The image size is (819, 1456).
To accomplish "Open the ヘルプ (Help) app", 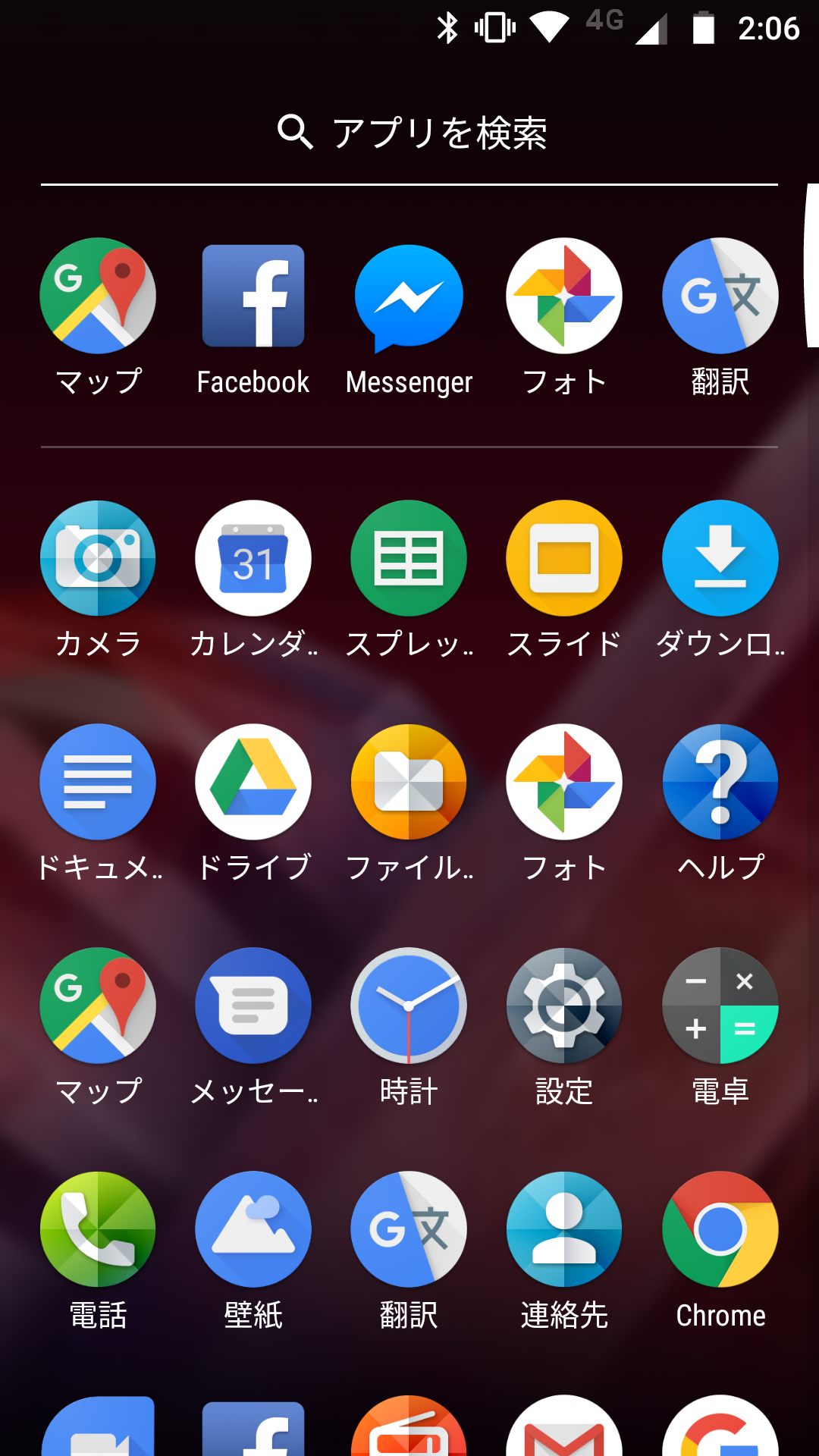I will pos(720,781).
